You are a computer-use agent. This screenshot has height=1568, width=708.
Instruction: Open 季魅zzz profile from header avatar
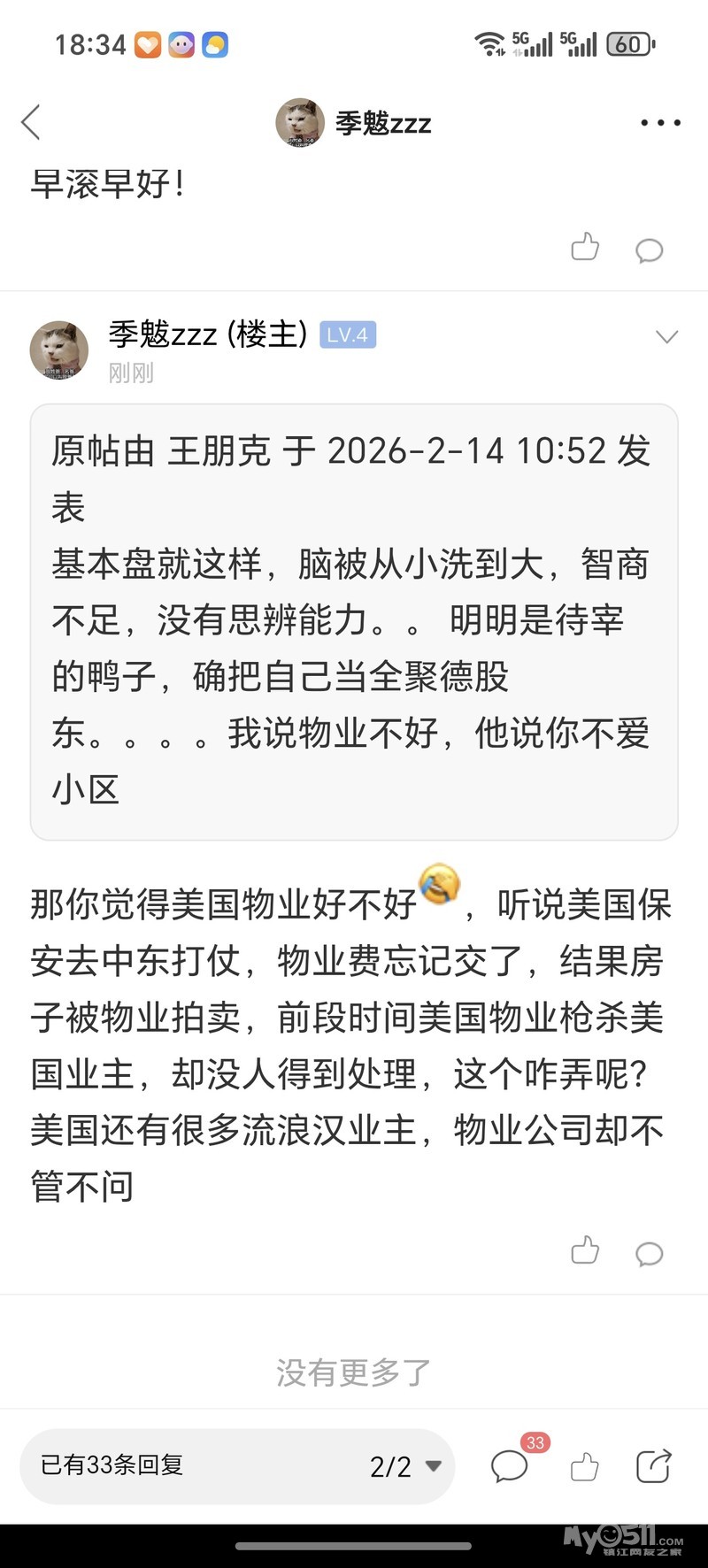point(300,122)
